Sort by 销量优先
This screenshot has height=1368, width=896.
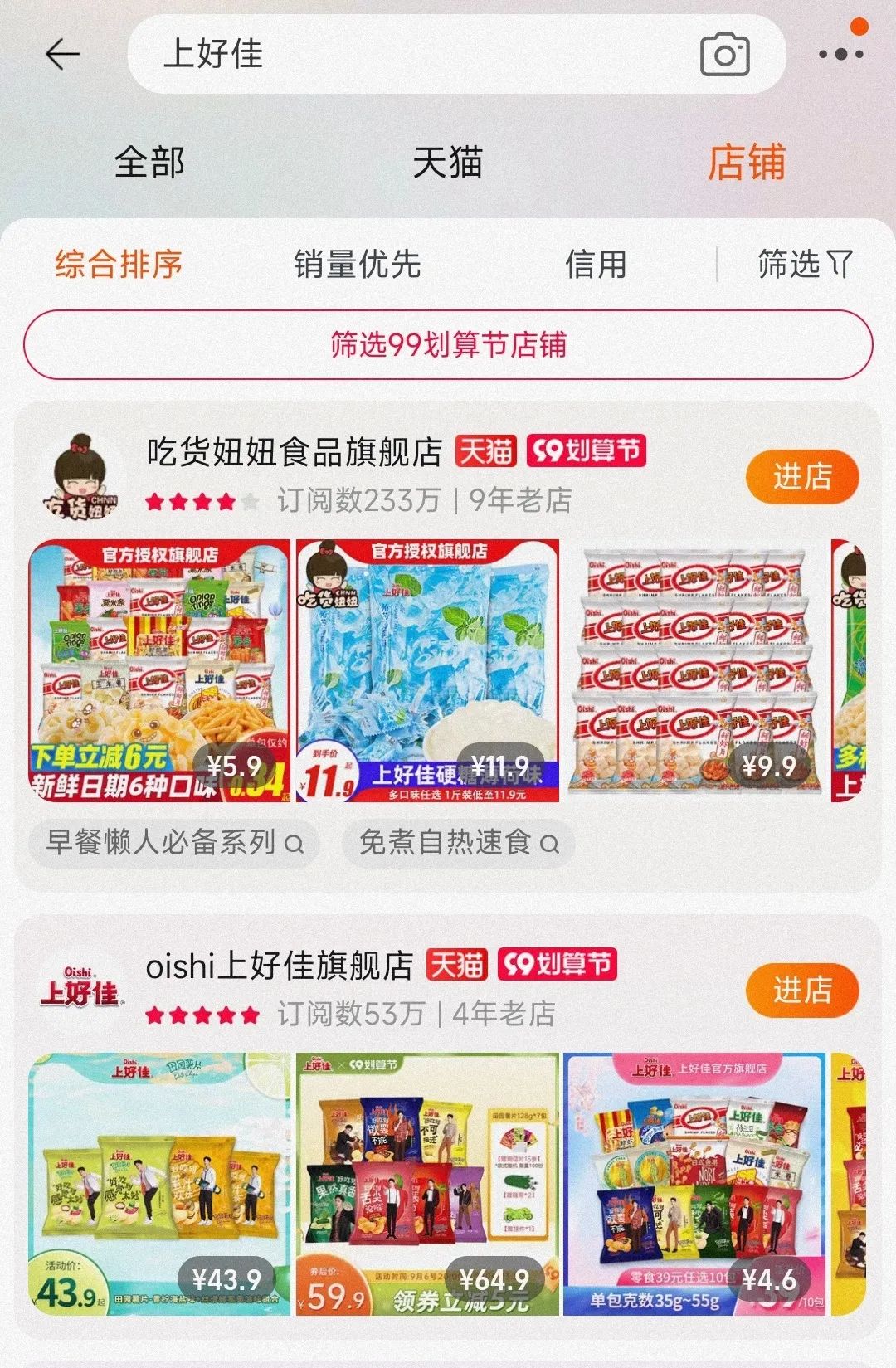(358, 265)
